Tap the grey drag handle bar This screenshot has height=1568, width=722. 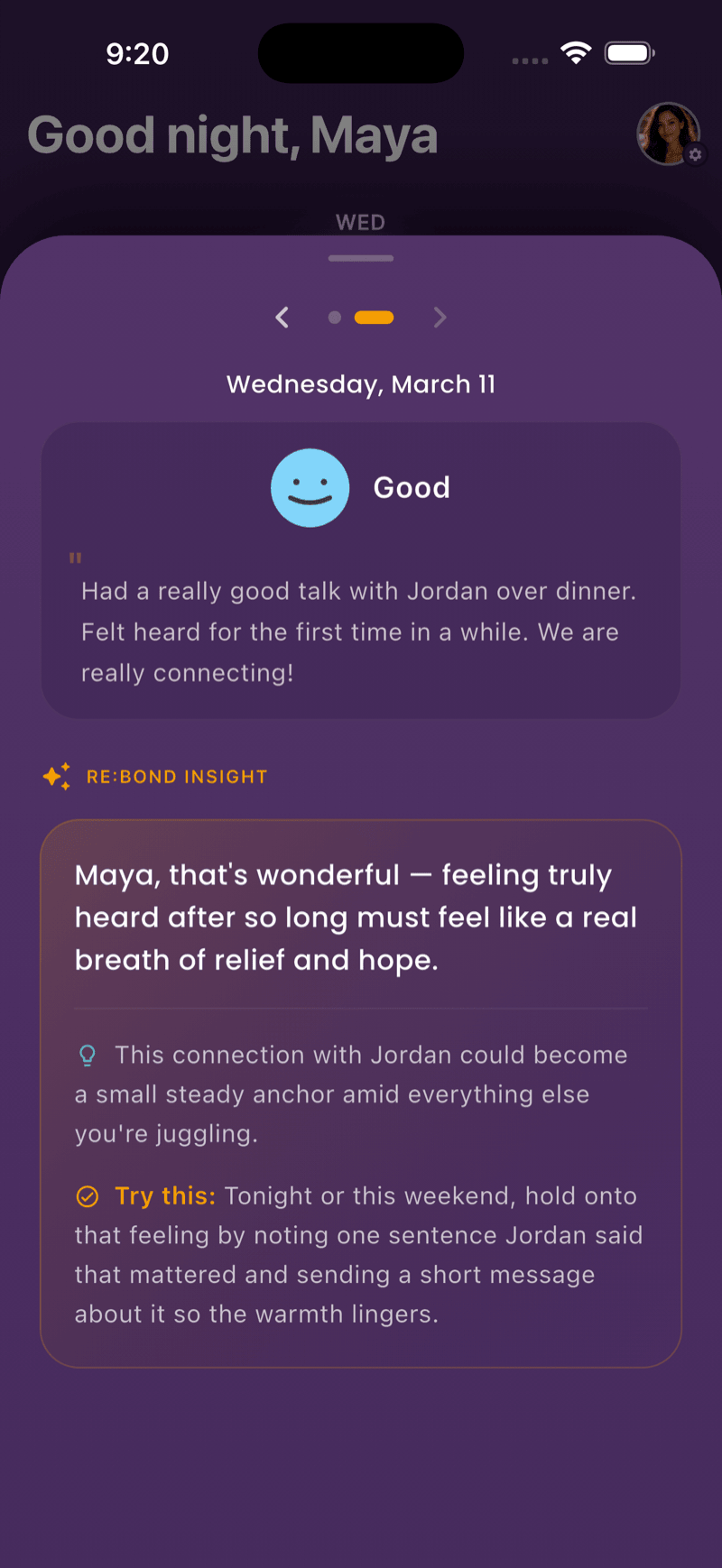coord(360,258)
